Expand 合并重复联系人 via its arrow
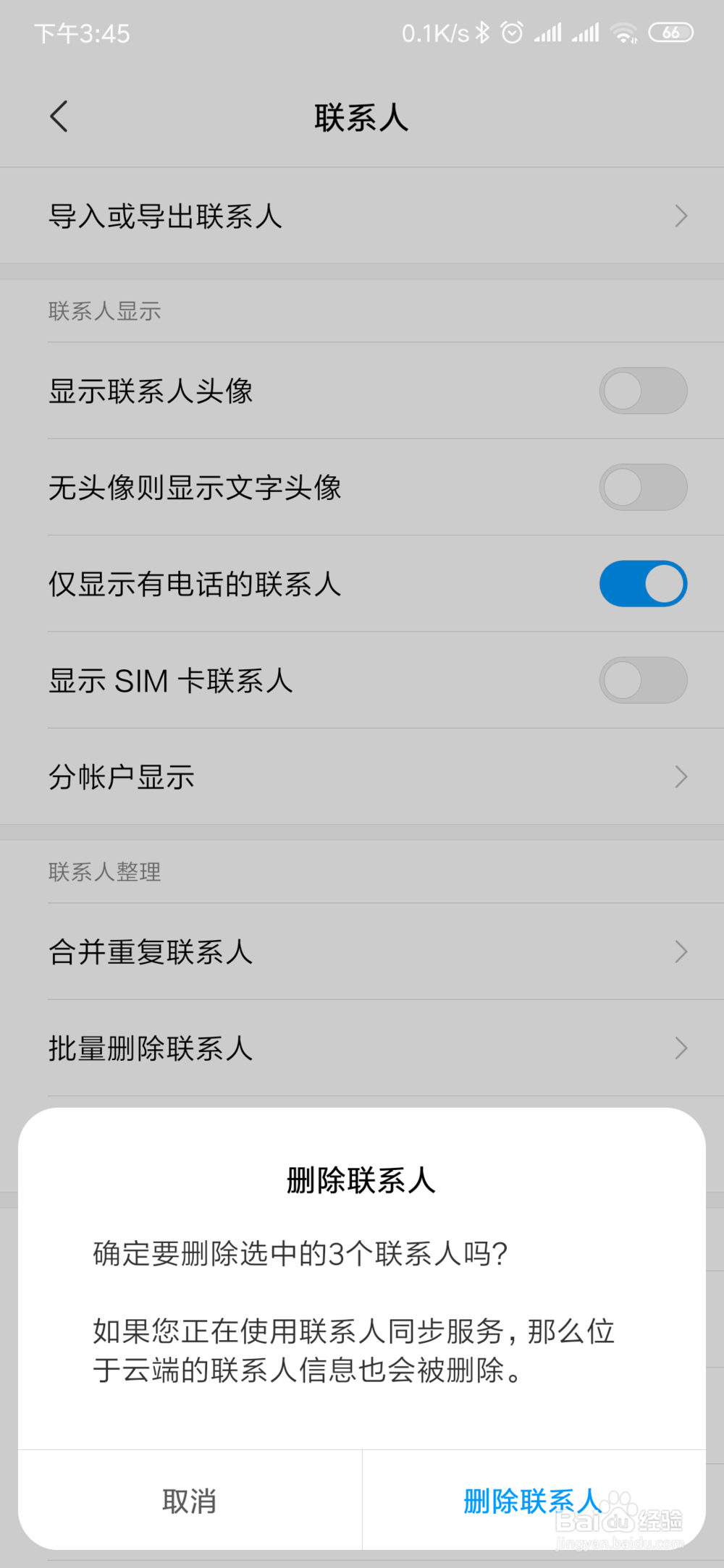 (681, 951)
